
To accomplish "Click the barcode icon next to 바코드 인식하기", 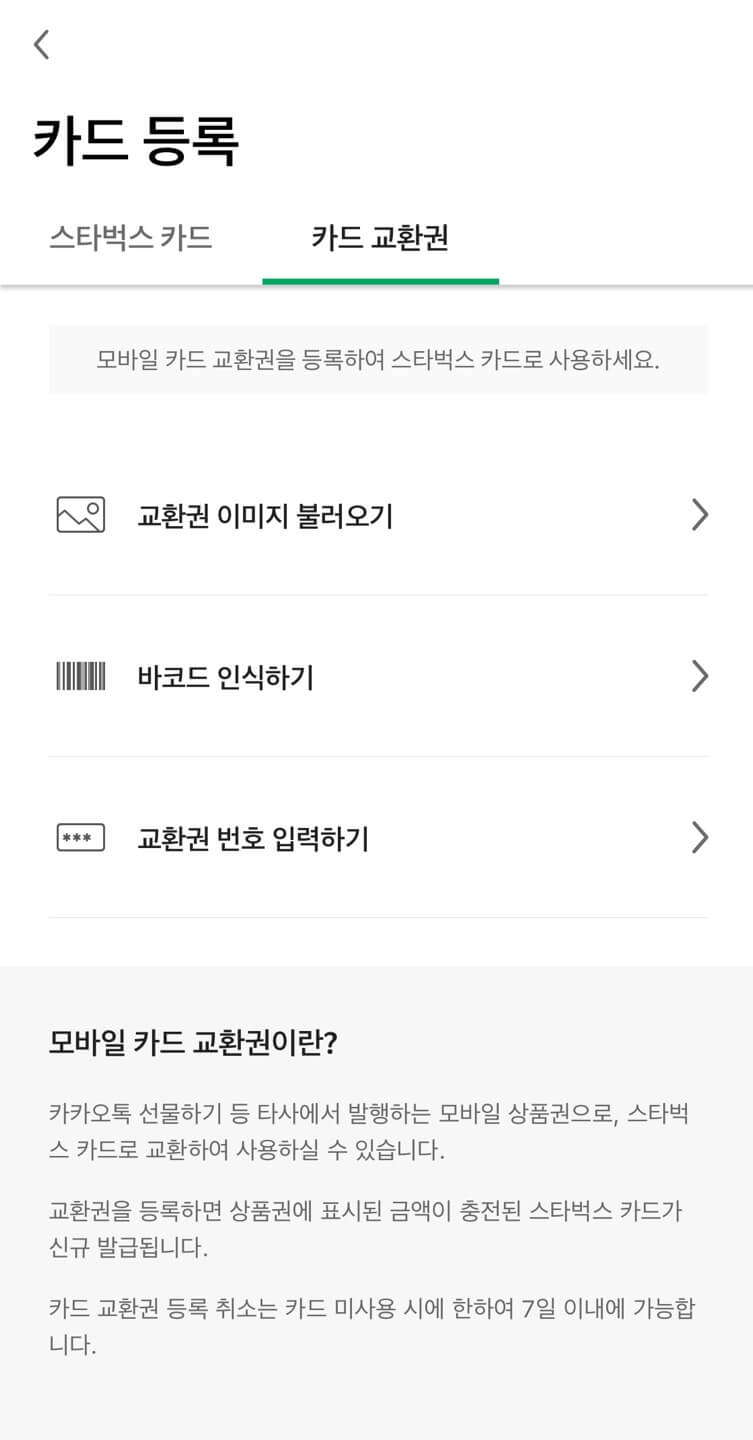I will pyautogui.click(x=80, y=676).
